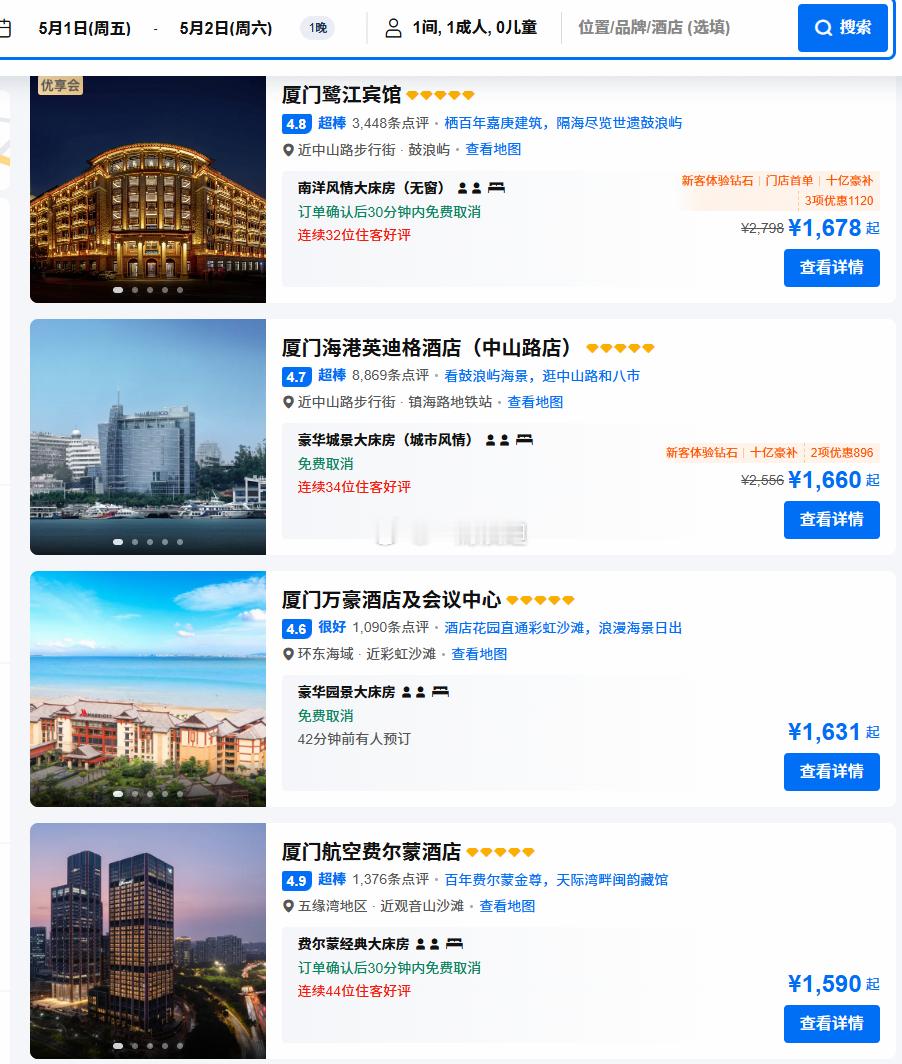Open the 厦门万豪酒店及会议中心 hotel page
Viewport: 902px width, 1064px height.
click(392, 600)
